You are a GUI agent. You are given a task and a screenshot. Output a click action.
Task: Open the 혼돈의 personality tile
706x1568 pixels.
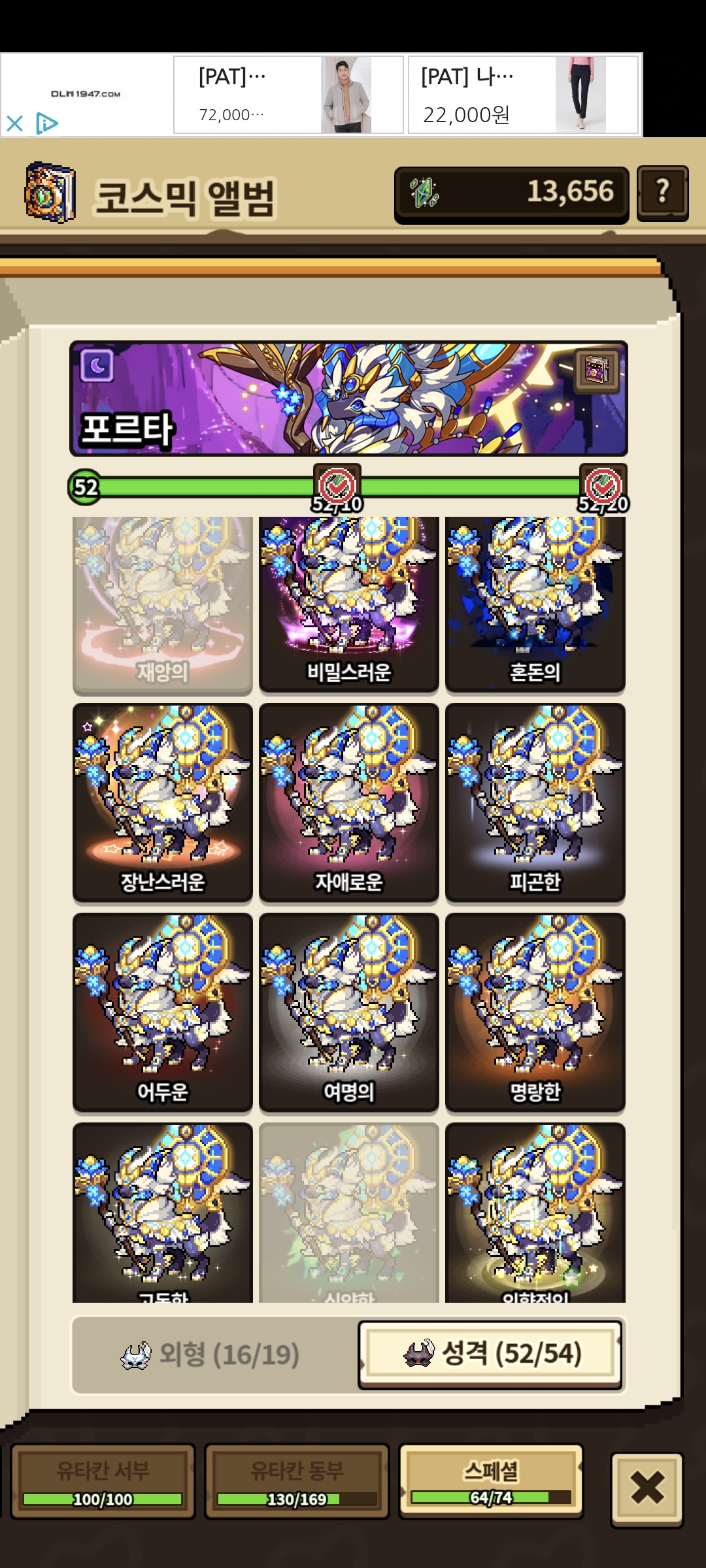[535, 604]
